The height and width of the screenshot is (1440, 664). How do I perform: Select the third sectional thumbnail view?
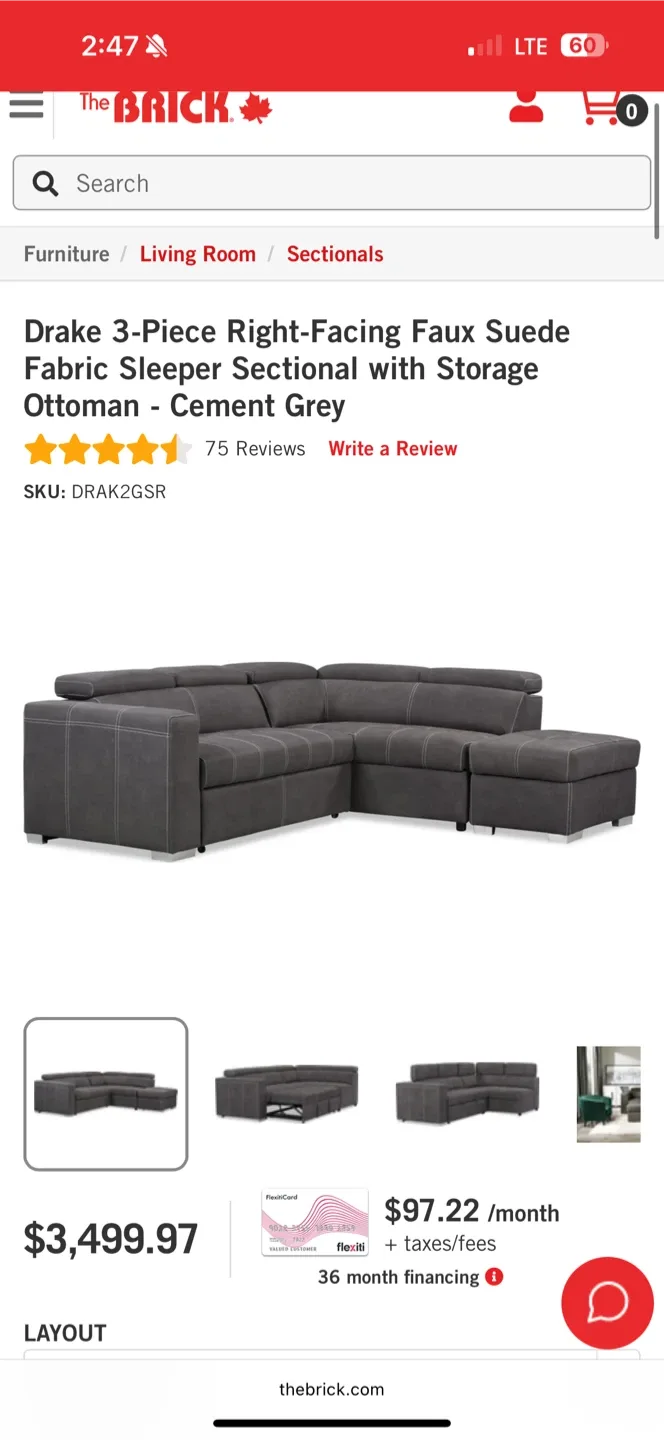pyautogui.click(x=468, y=1094)
